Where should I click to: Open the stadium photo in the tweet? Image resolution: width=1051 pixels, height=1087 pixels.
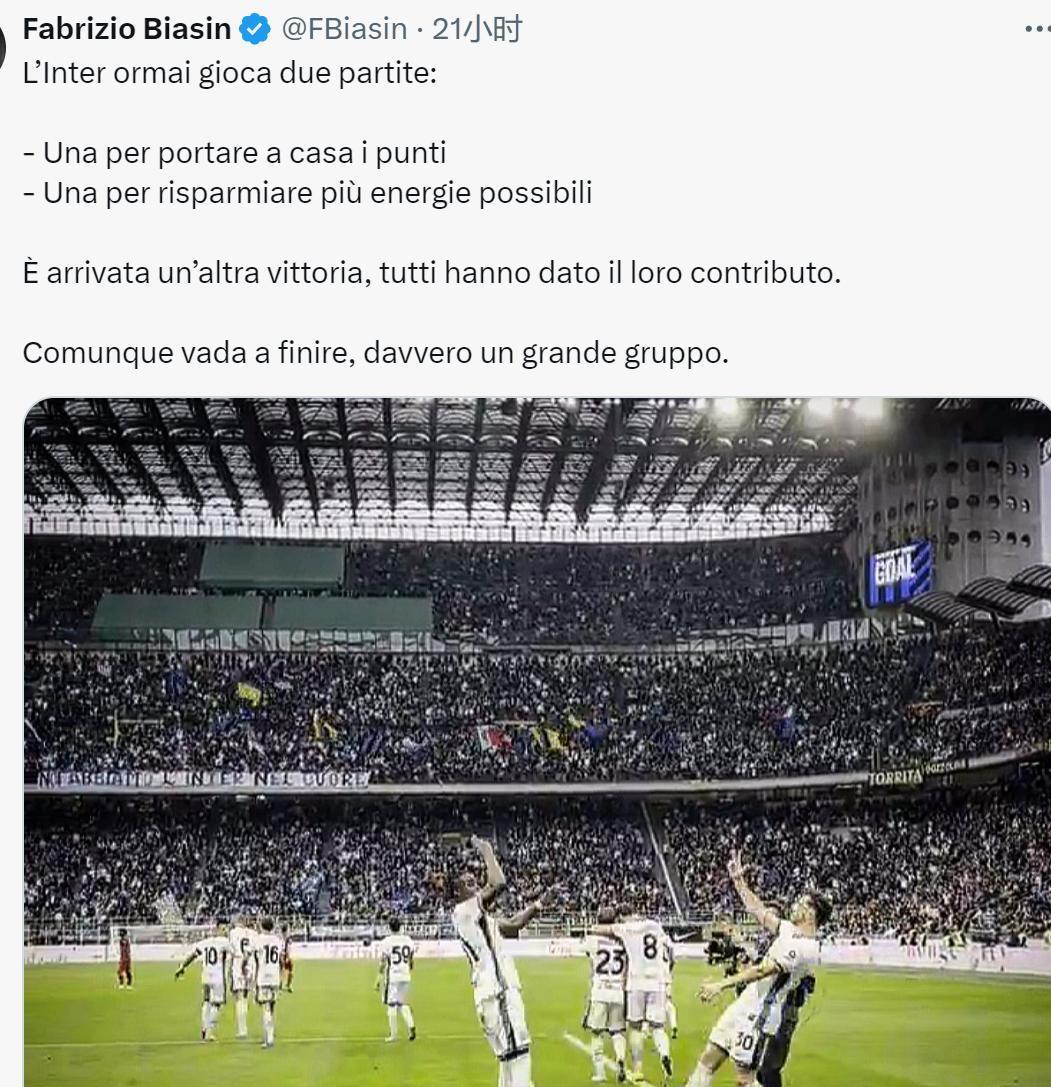536,740
